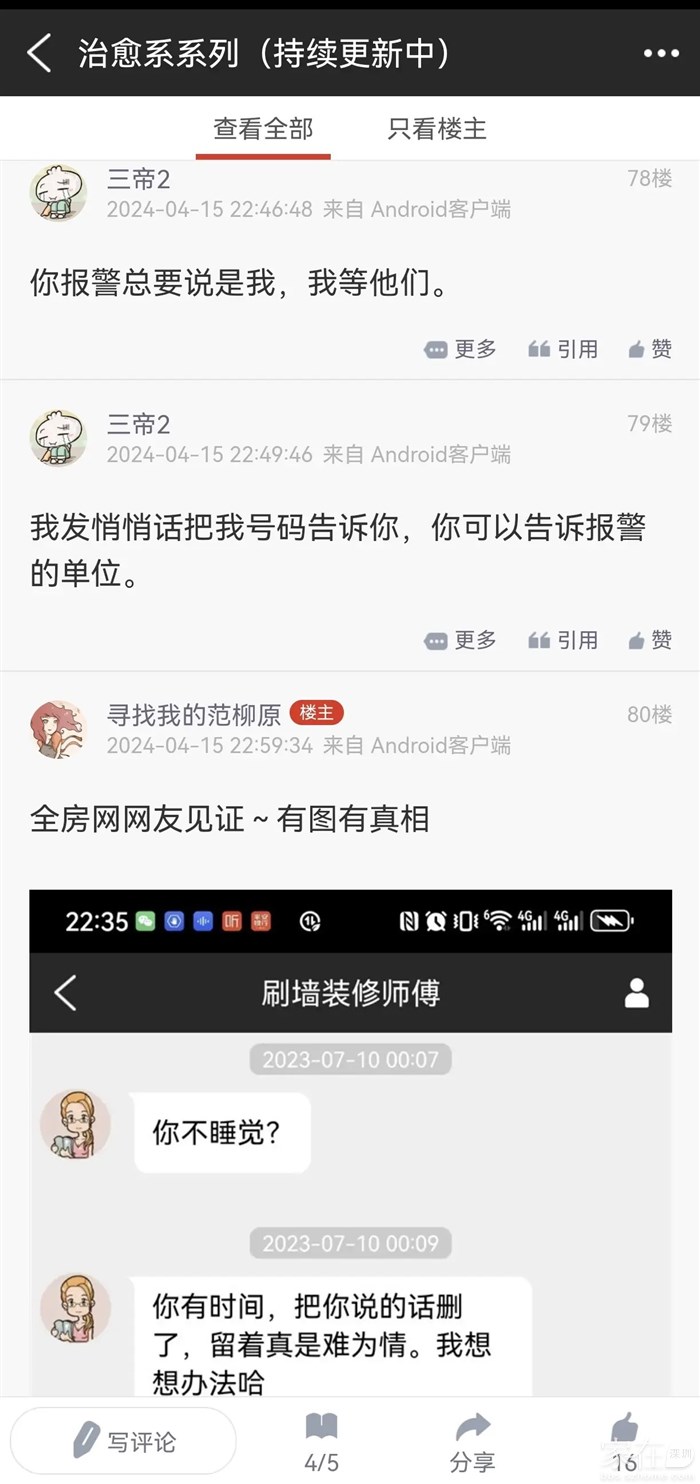Viewport: 700px width, 1484px height.
Task: Open the three-dot overflow menu
Action: point(661,54)
